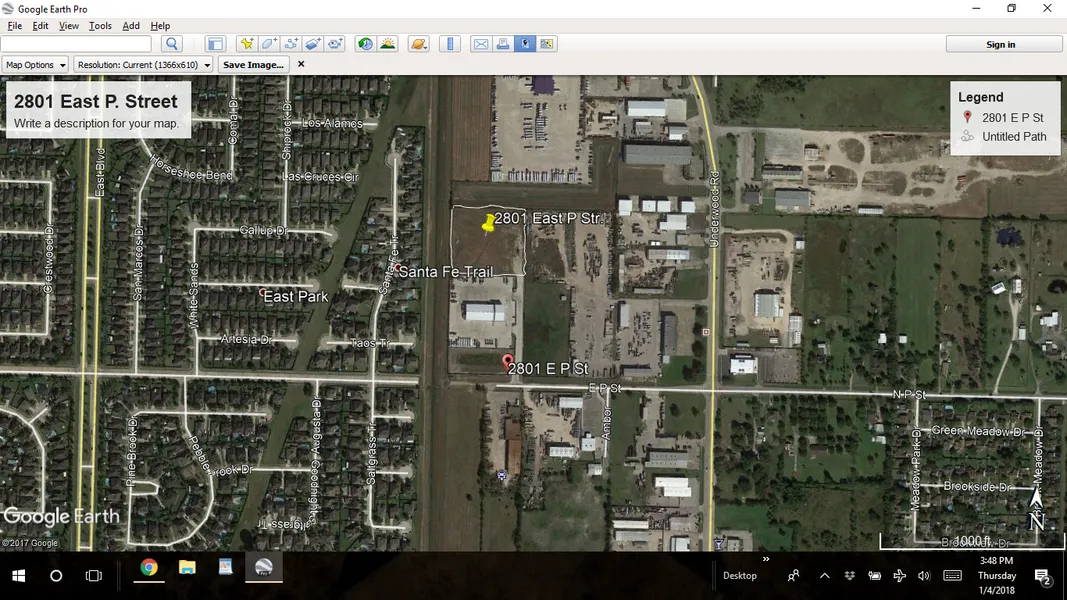The image size is (1067, 600).
Task: Print the current map
Action: pos(503,44)
